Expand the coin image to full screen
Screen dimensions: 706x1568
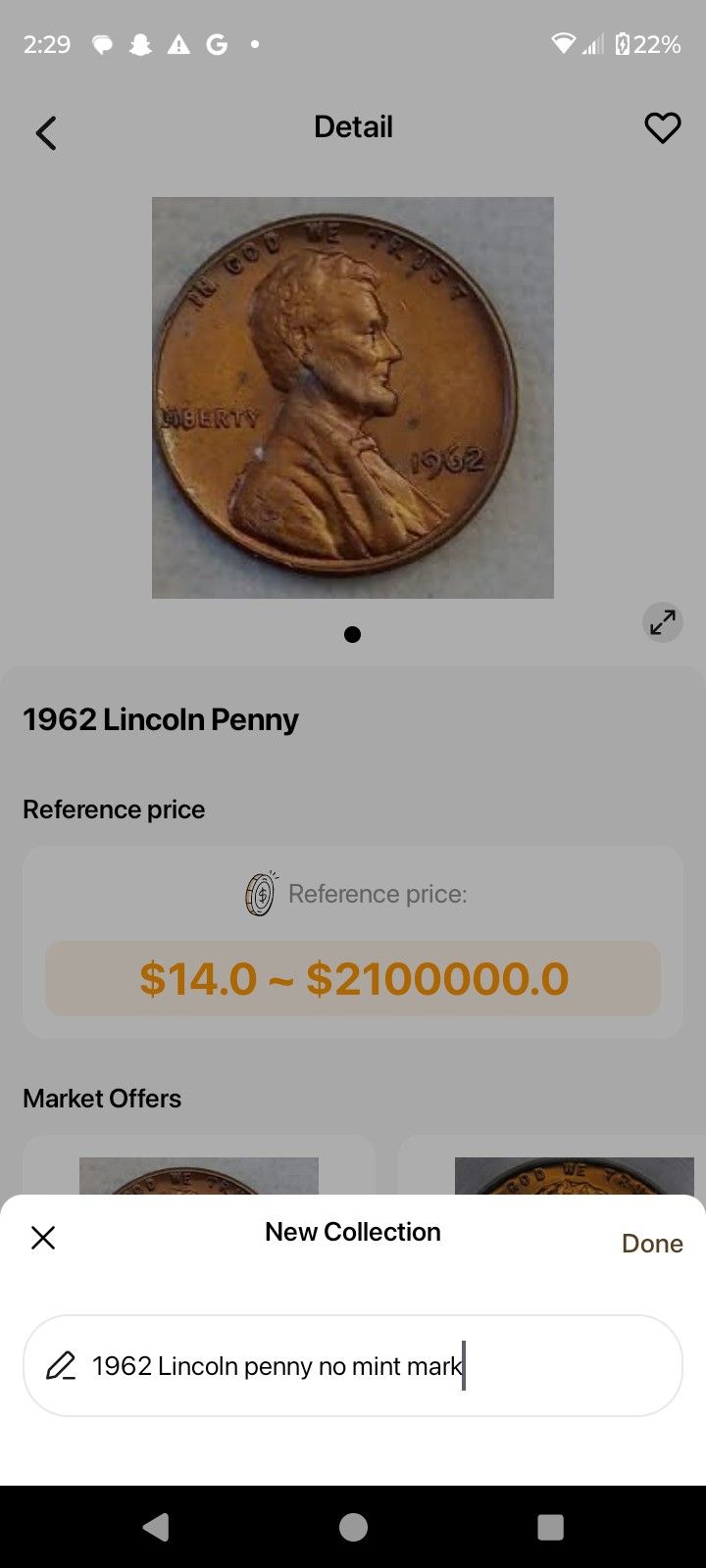663,622
